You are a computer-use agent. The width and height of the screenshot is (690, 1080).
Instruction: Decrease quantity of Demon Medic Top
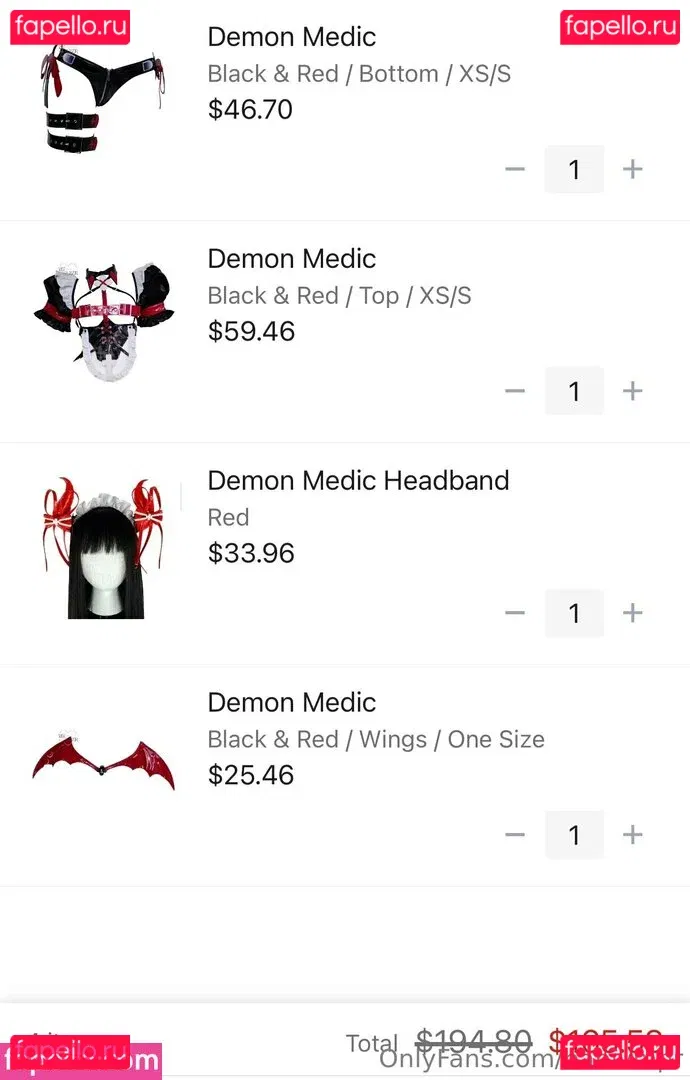(x=515, y=391)
